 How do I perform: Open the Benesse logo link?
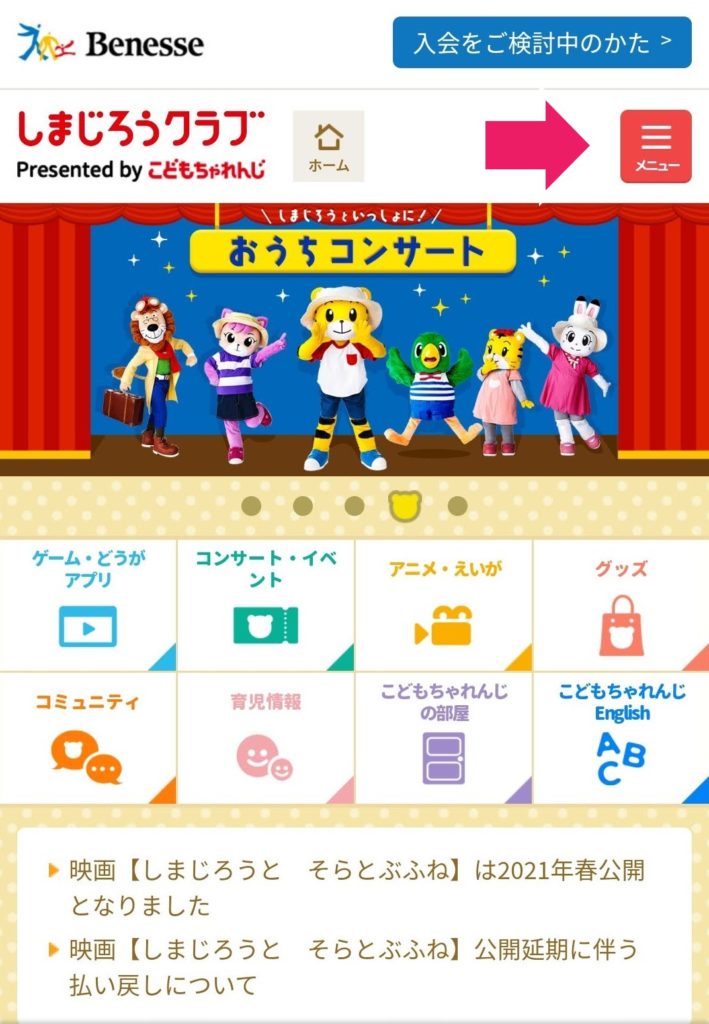click(x=110, y=43)
